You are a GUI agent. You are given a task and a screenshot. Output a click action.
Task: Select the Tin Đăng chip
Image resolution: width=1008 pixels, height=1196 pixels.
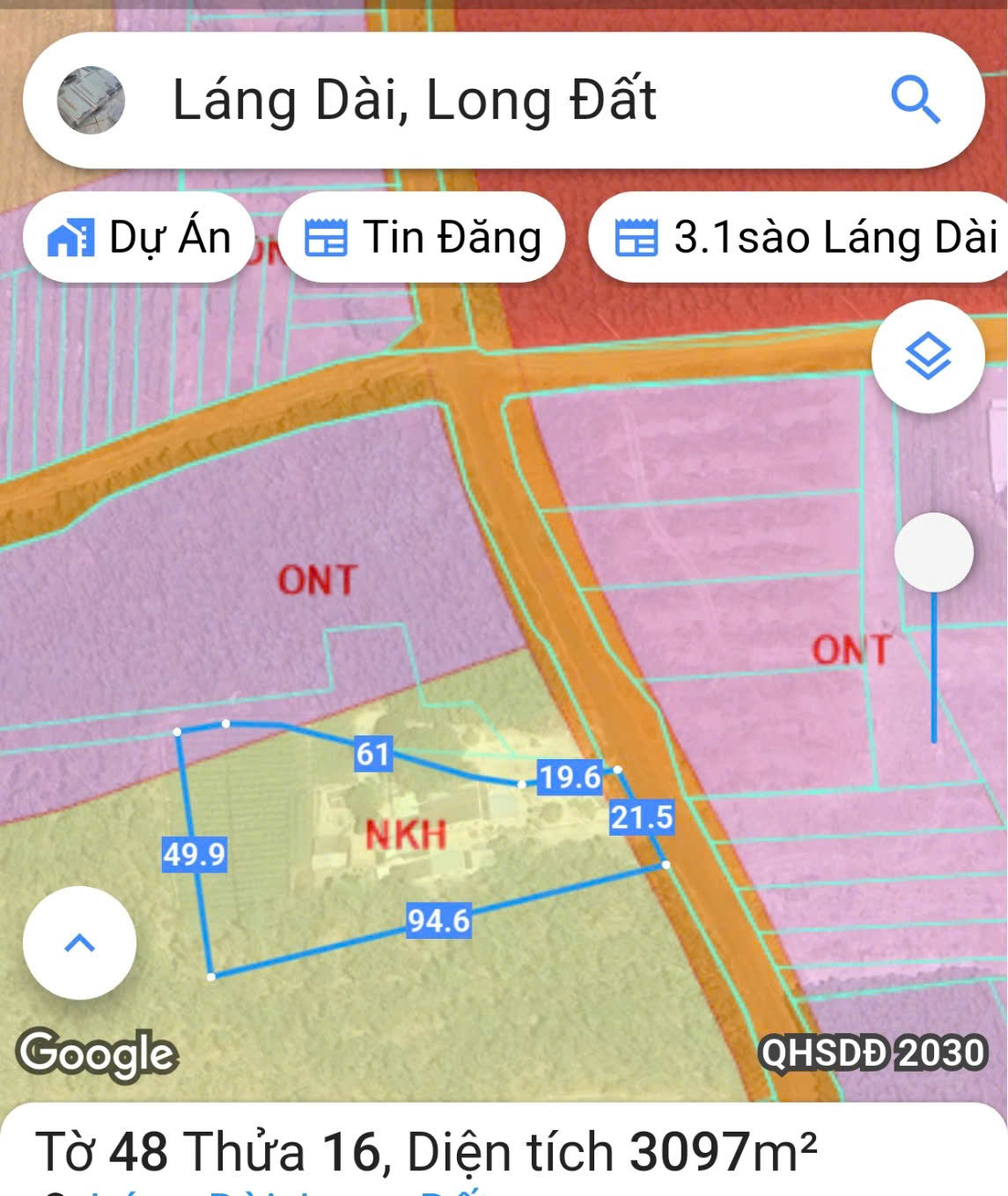click(422, 238)
